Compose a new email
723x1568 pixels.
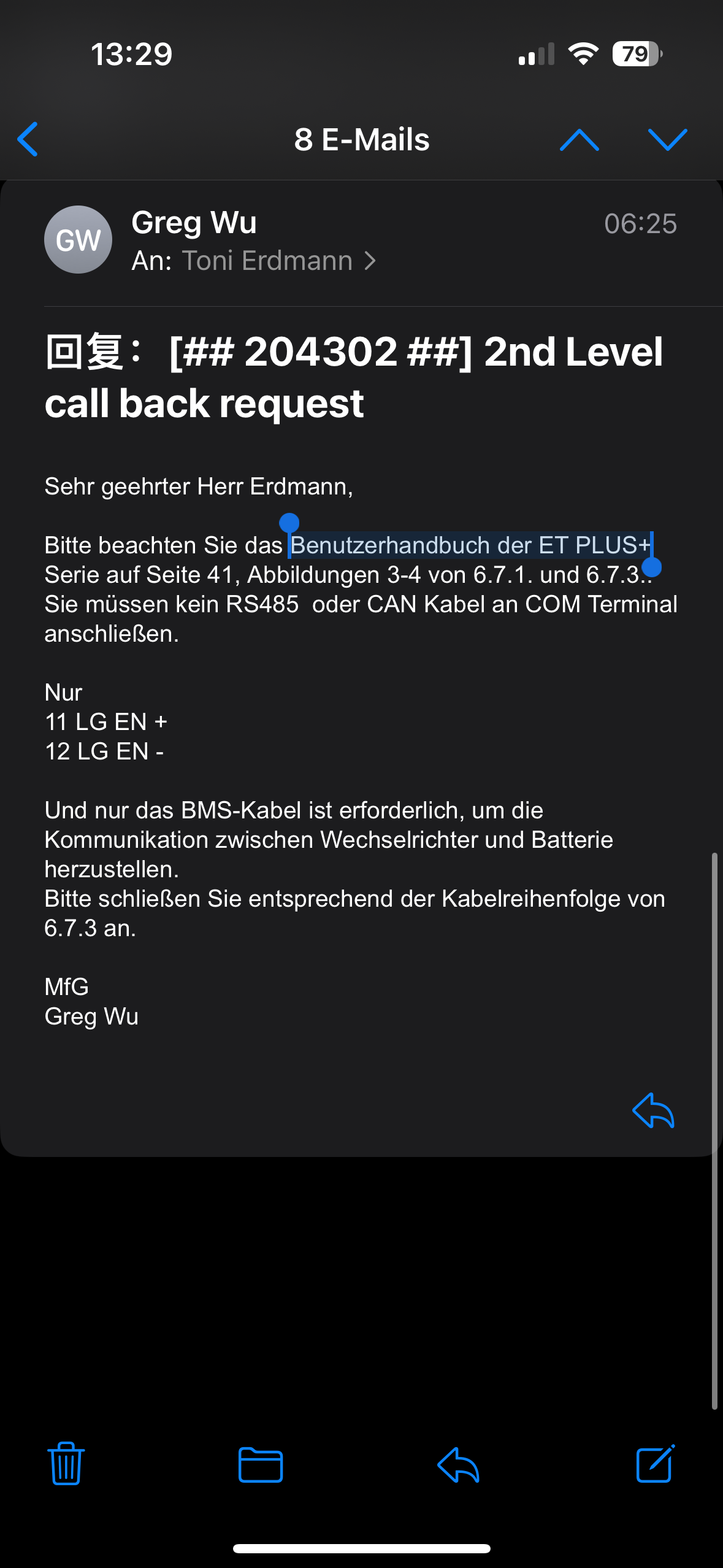[655, 1464]
